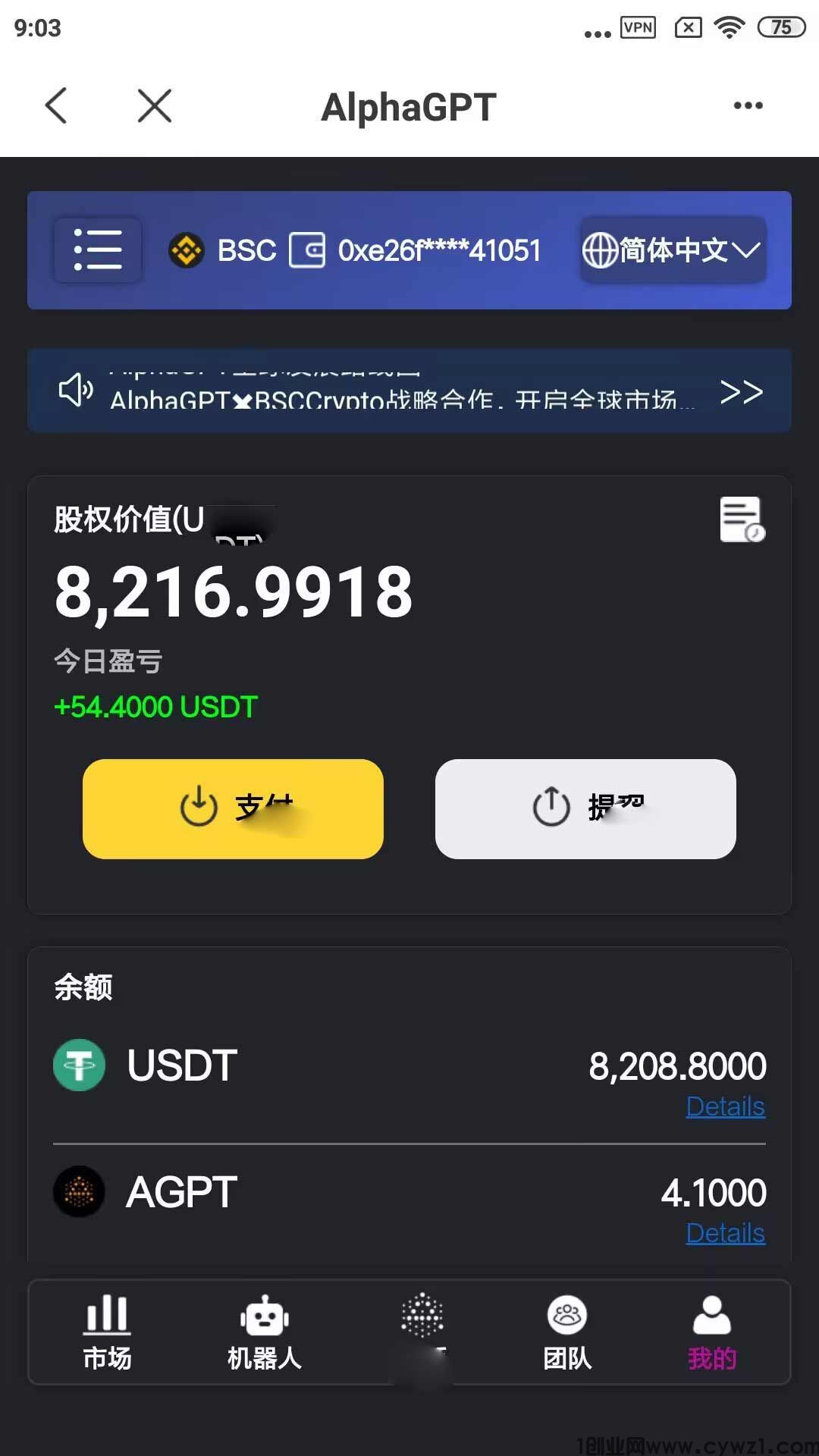
Task: Switch to the 团队 tab
Action: tap(566, 1332)
